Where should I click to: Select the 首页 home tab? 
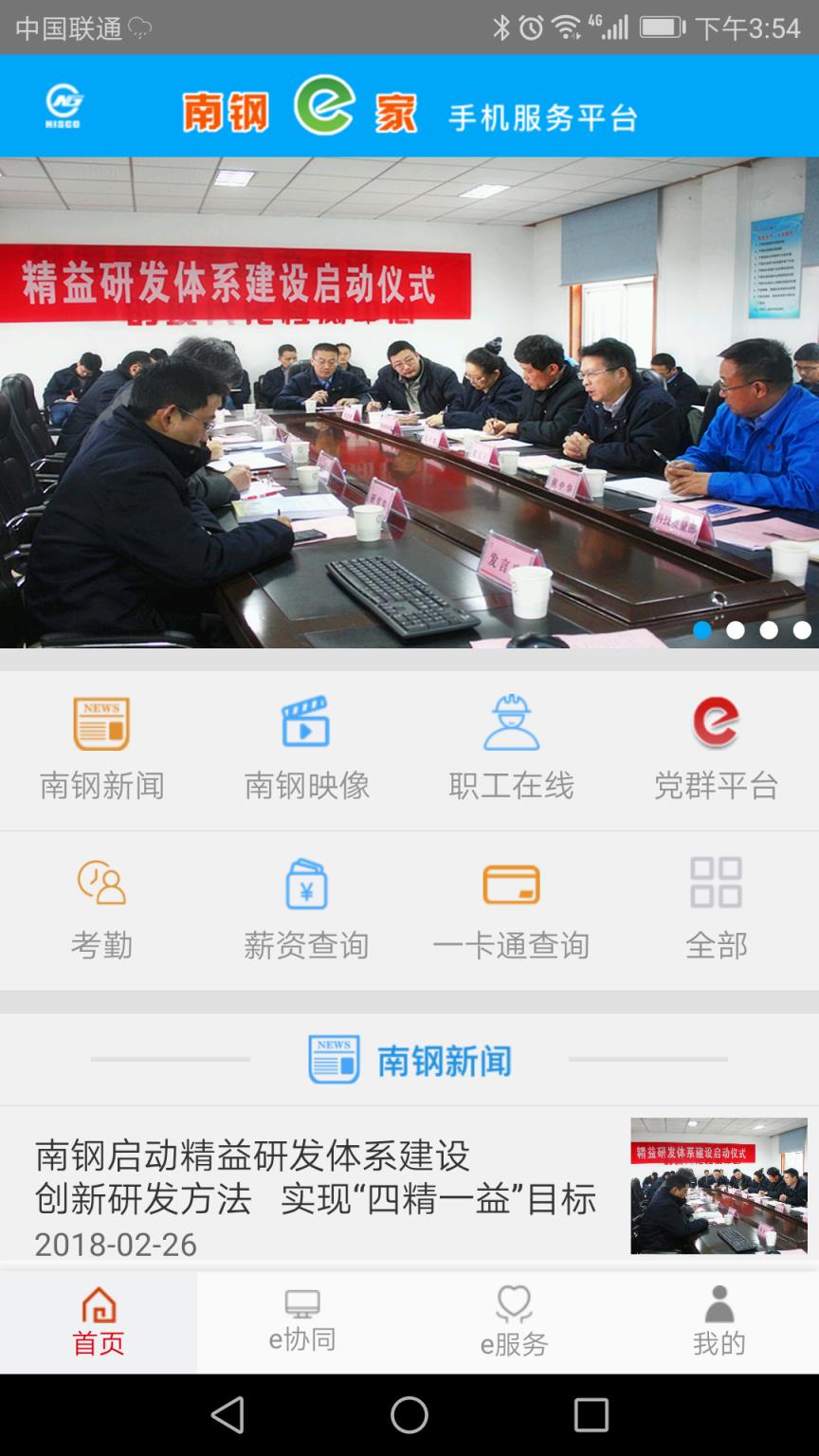pos(98,1320)
